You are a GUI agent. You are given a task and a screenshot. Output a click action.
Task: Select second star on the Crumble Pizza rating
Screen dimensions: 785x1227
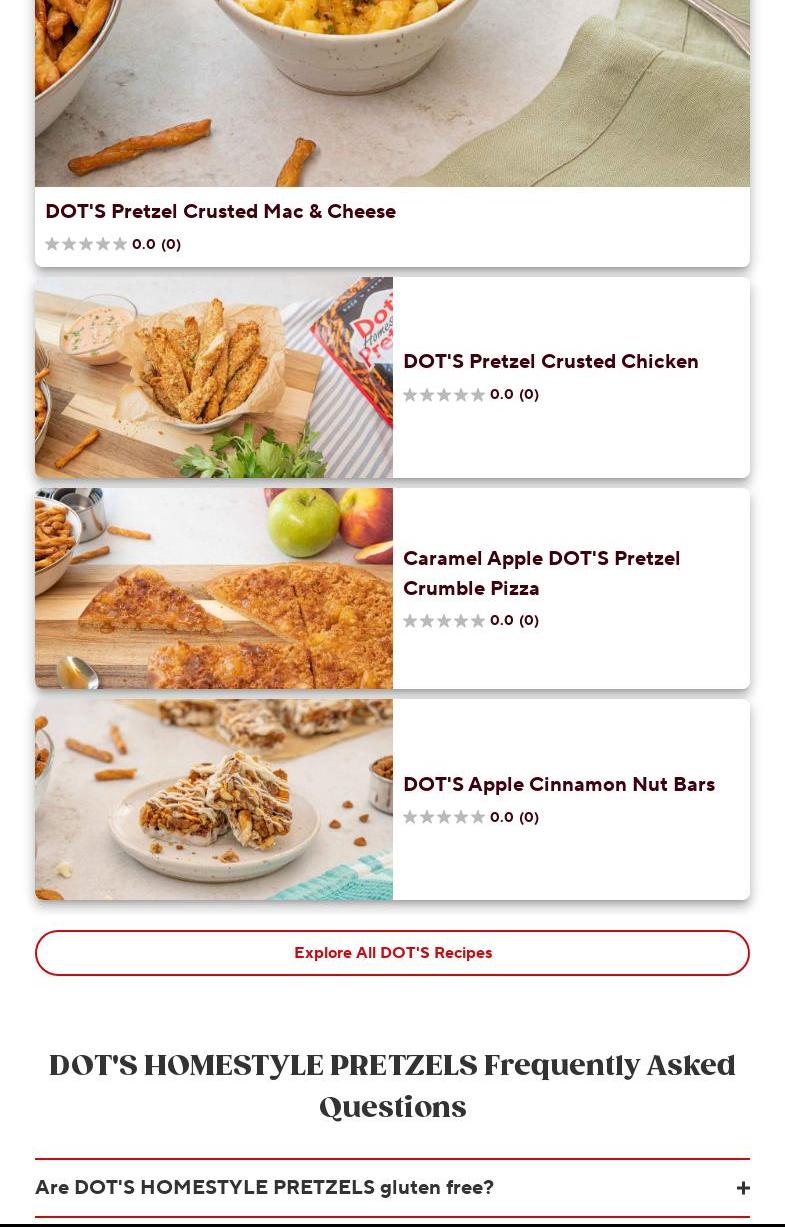tap(427, 620)
